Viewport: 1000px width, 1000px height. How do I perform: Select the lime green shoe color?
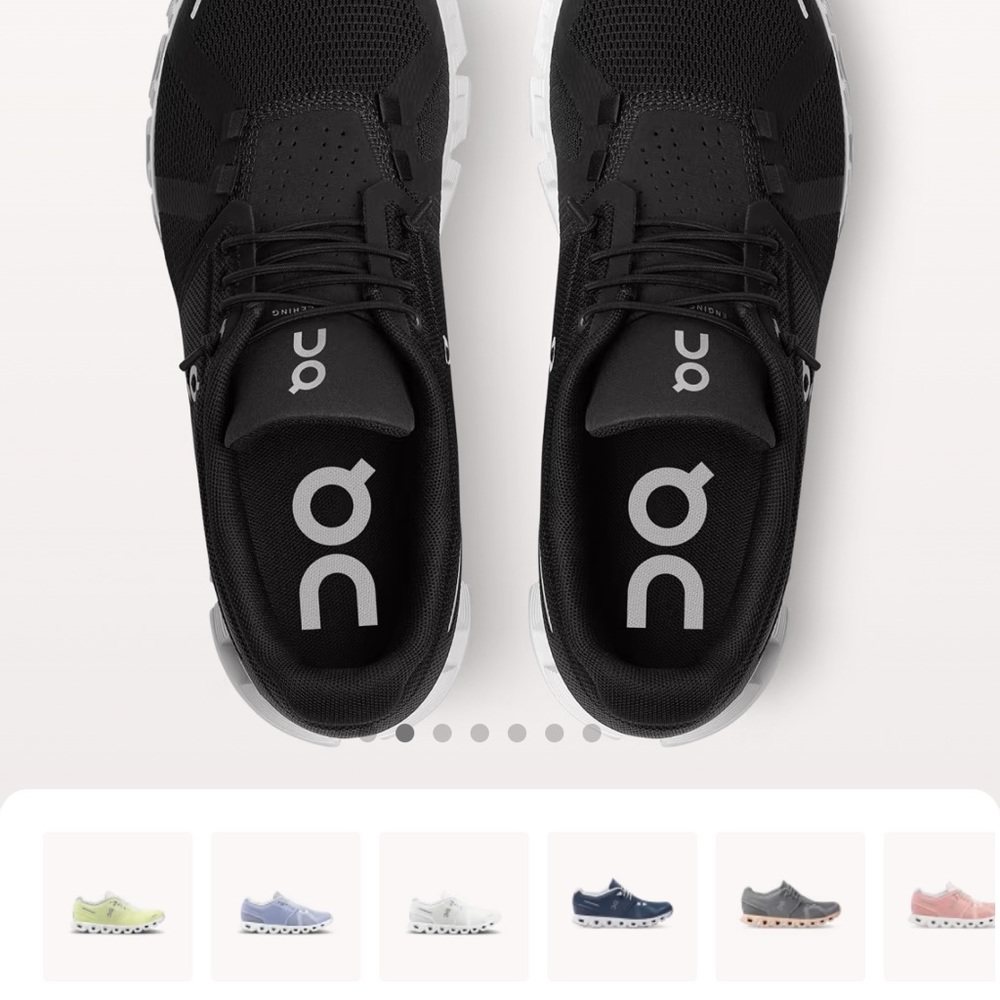coord(118,907)
